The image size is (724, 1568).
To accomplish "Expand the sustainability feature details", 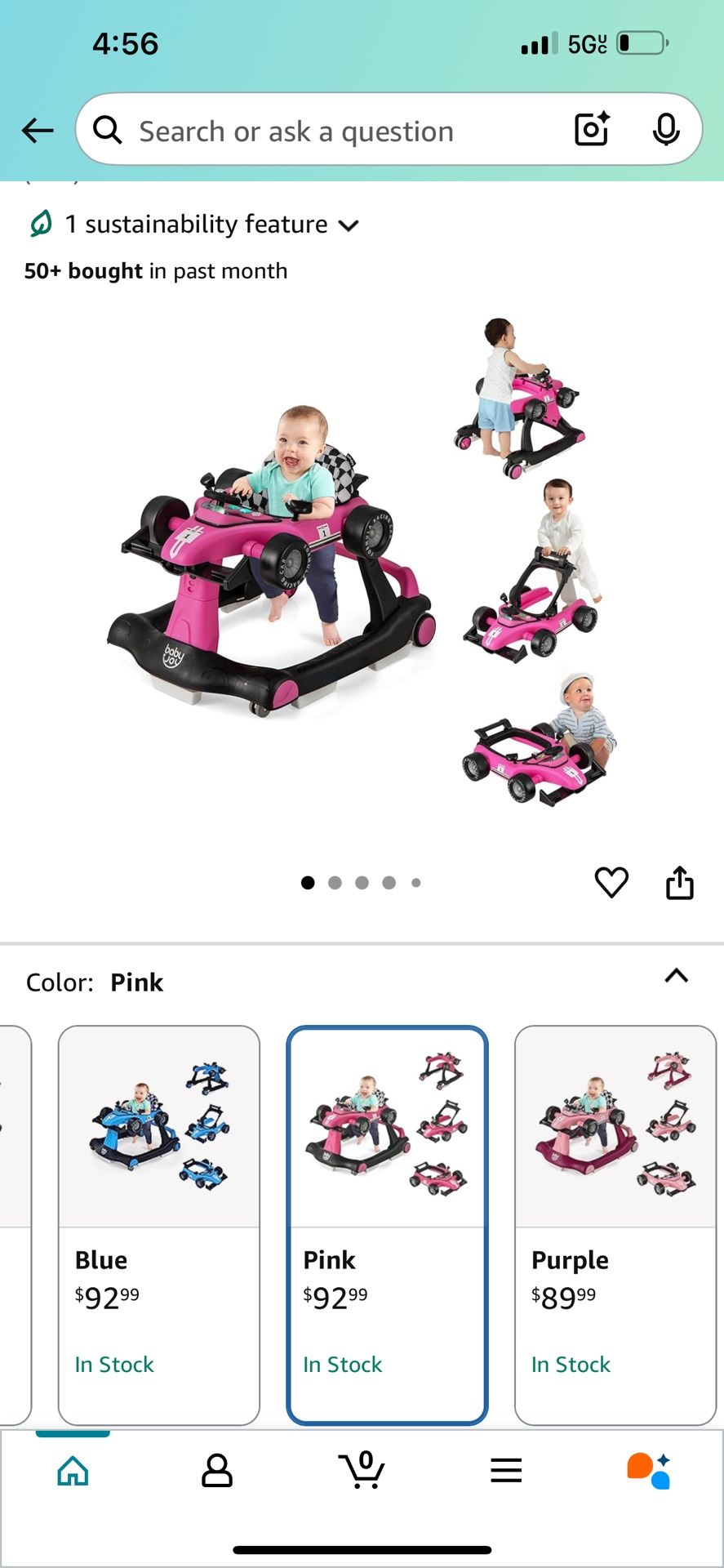I will click(x=196, y=225).
